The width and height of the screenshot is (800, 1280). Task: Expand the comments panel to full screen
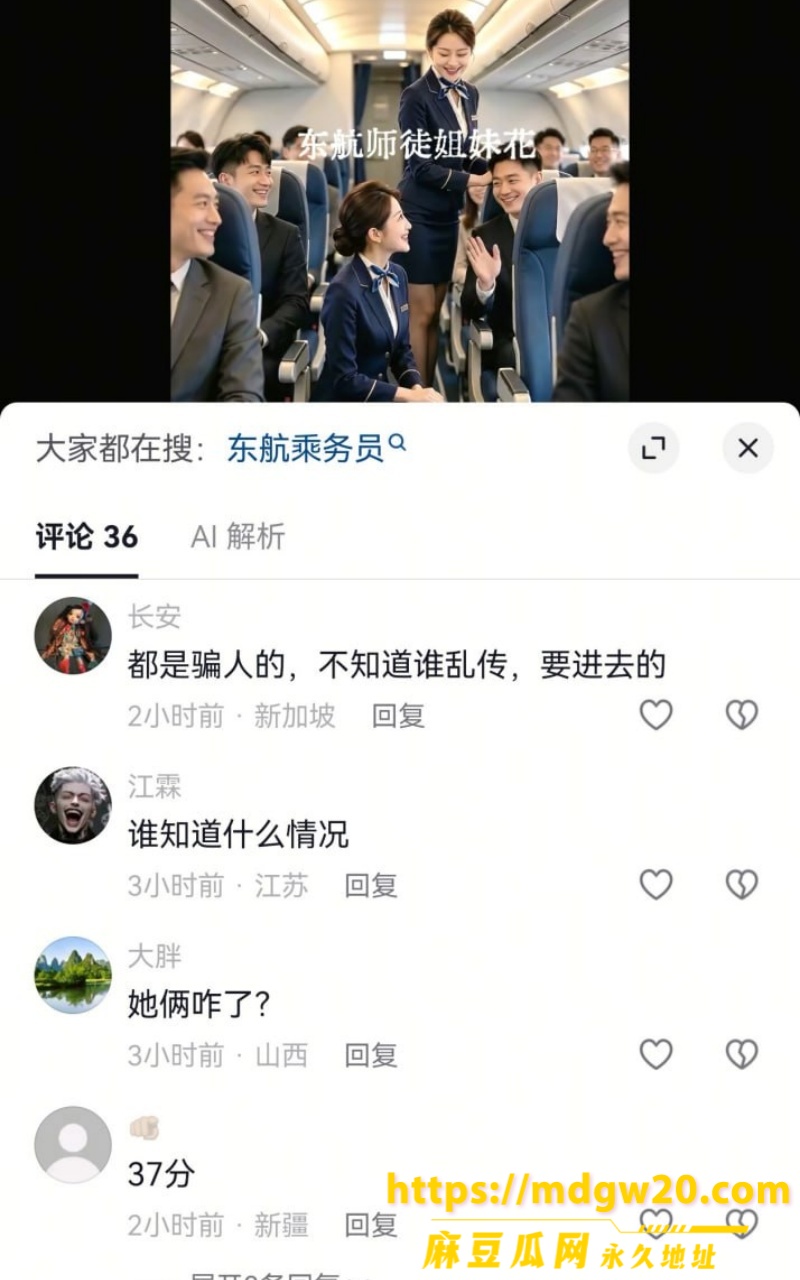(654, 448)
